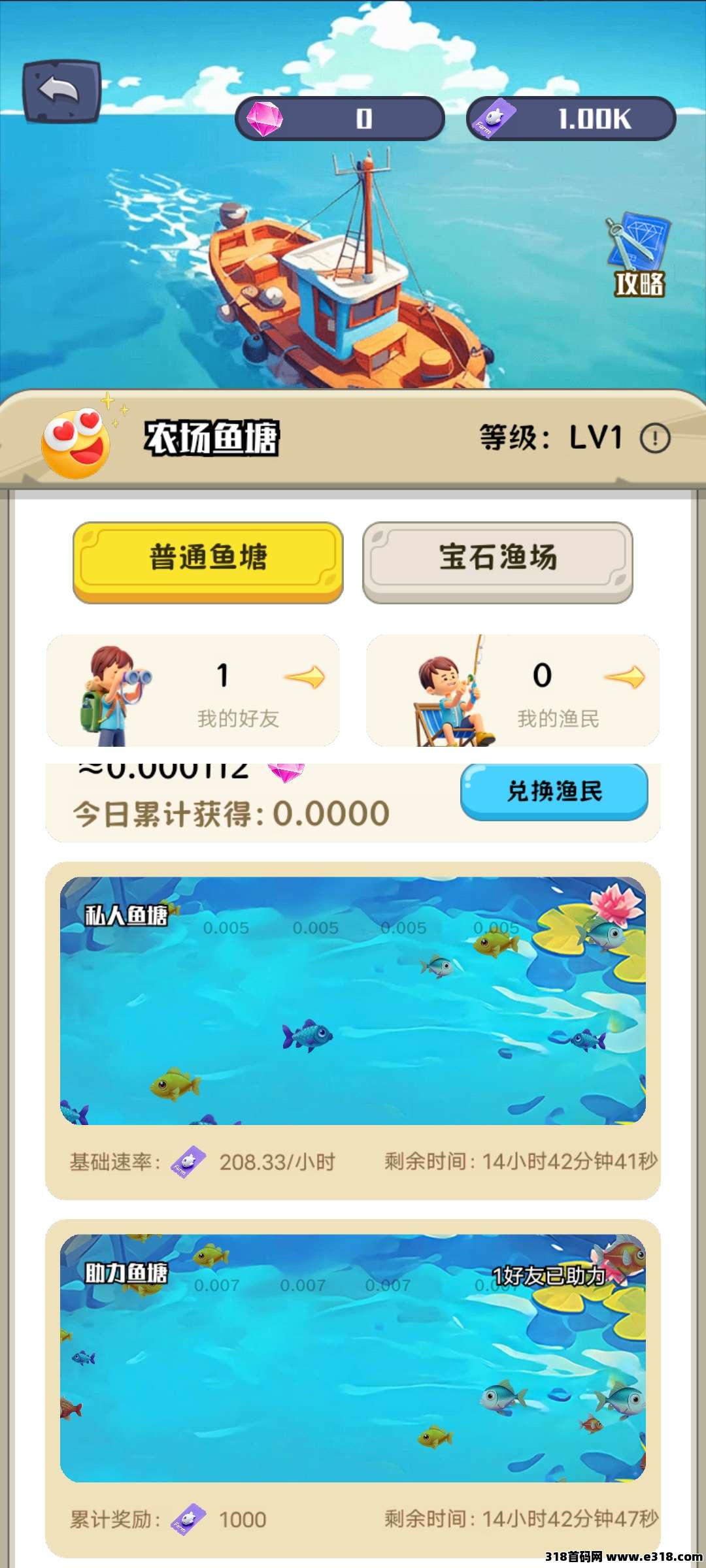Open the 我的好友 friends card
Image resolution: width=706 pixels, height=1568 pixels.
click(x=193, y=691)
